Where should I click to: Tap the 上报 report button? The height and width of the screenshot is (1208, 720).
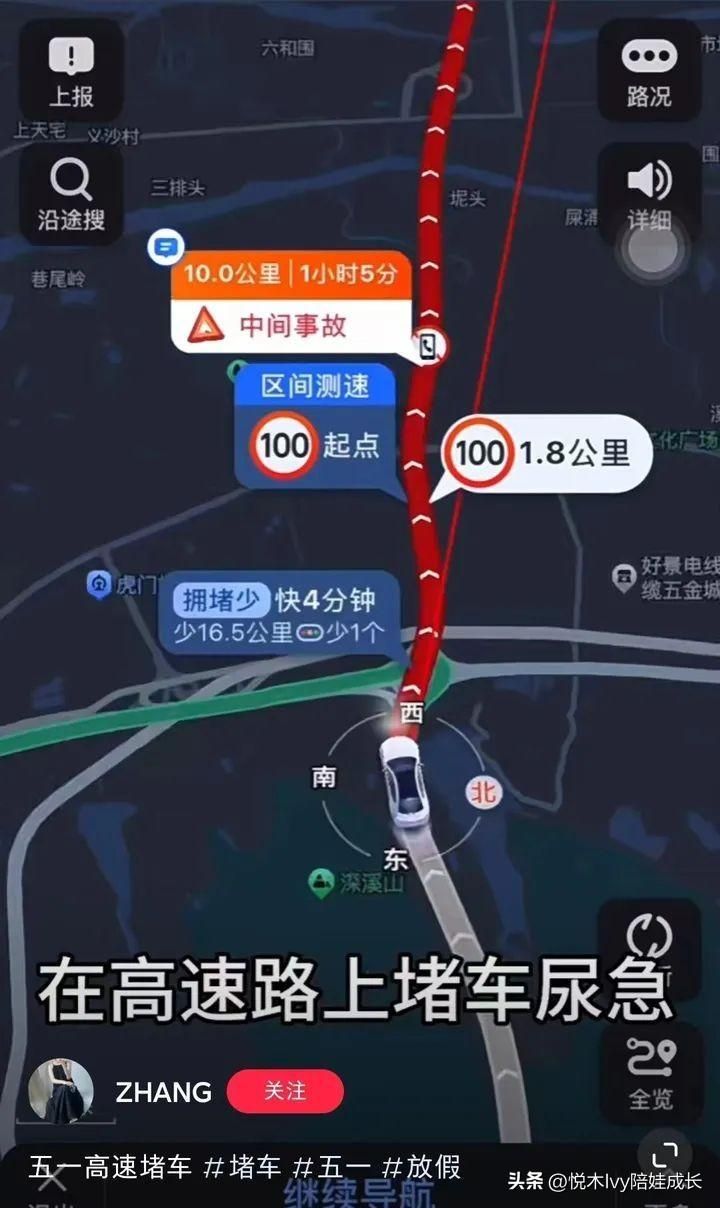coord(71,71)
